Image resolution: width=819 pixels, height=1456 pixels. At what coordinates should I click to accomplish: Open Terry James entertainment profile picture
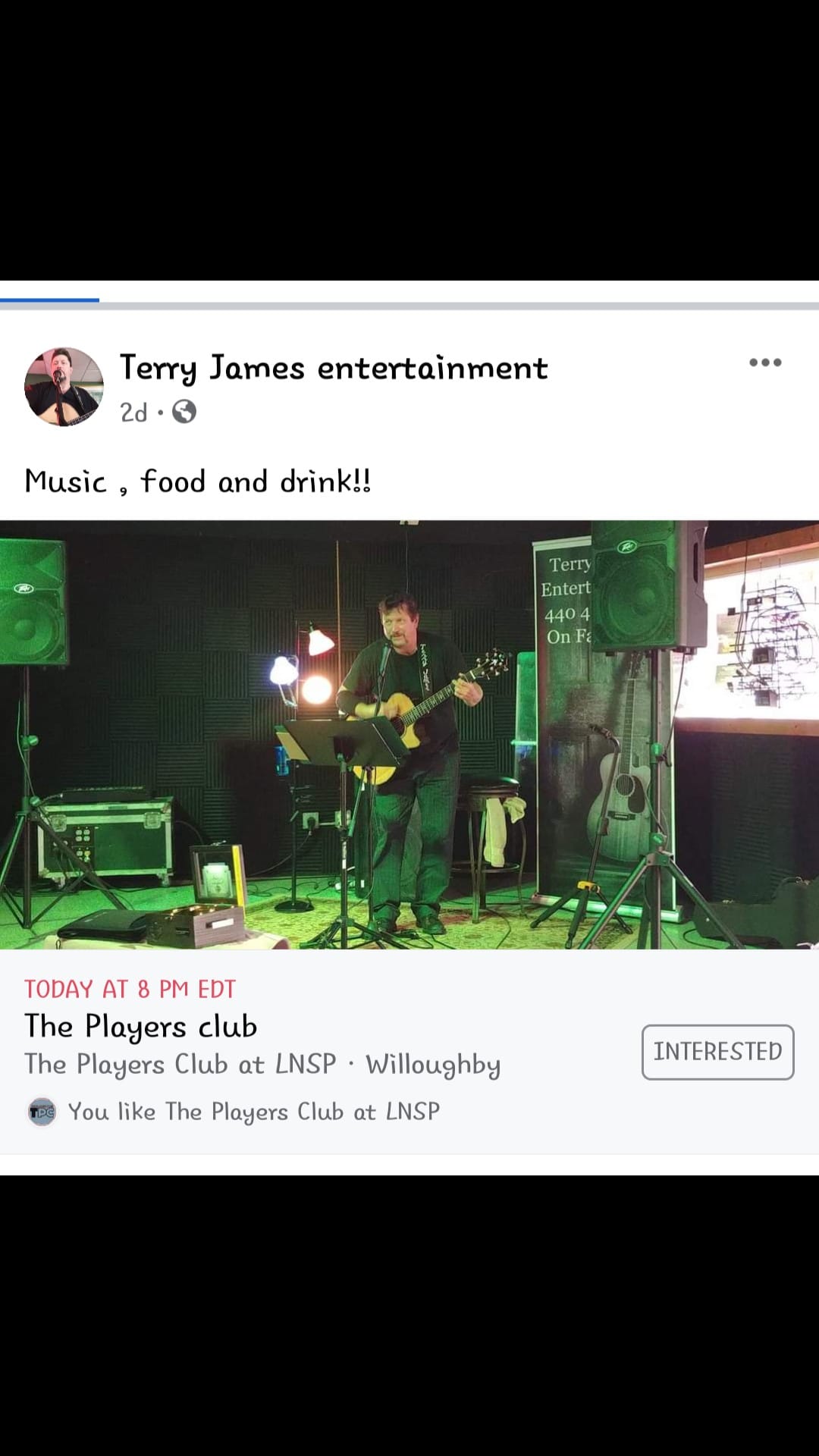(64, 387)
